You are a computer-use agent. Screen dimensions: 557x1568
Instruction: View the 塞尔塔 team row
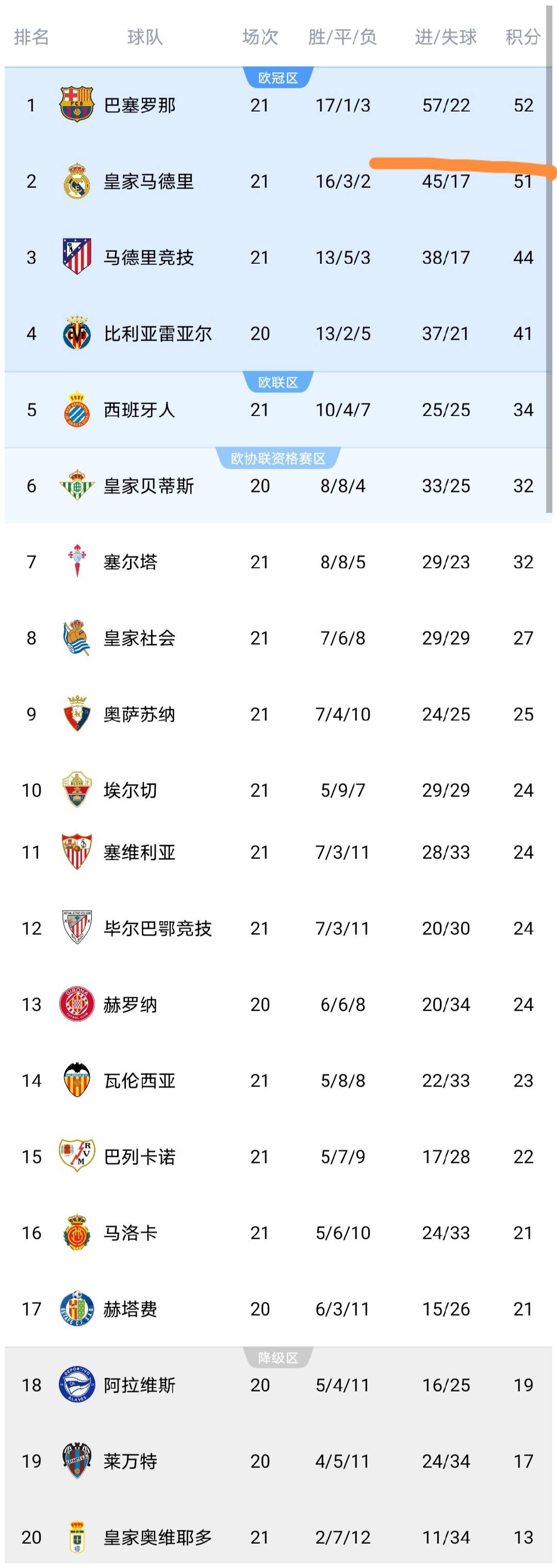click(130, 562)
